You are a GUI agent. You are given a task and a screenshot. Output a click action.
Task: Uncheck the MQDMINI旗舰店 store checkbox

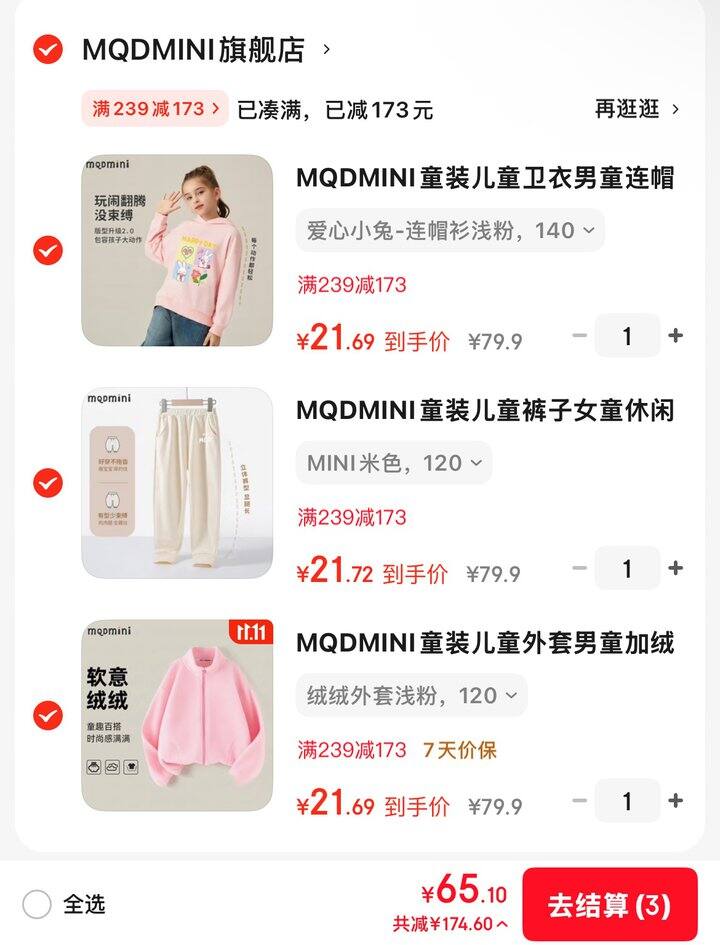[x=48, y=49]
